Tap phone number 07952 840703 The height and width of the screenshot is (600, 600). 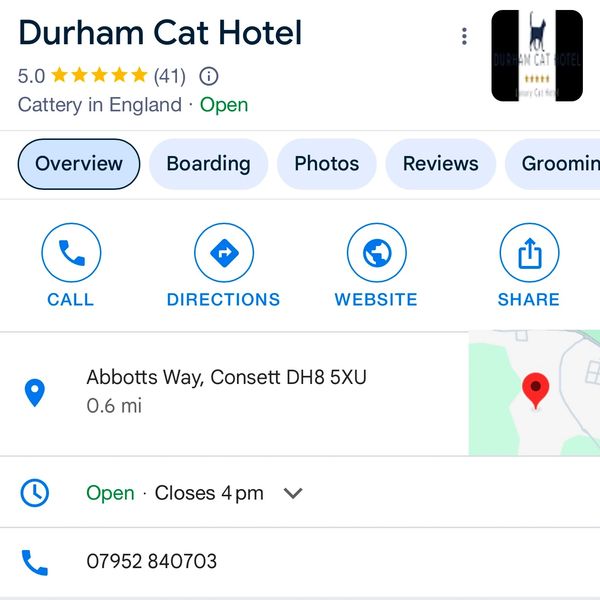(x=151, y=562)
